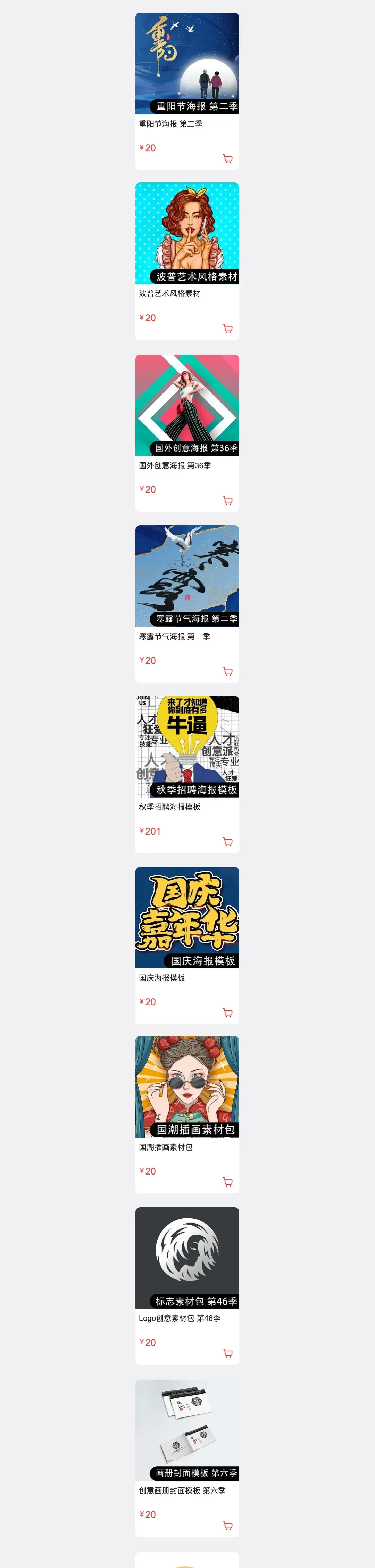Add 国潮插画素材包 to cart
This screenshot has height=1568, width=375.
click(228, 1182)
